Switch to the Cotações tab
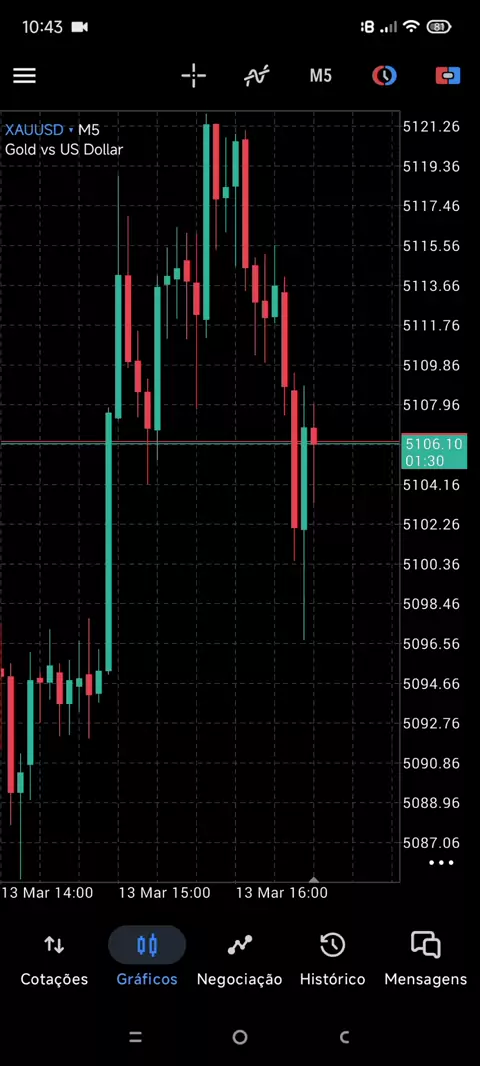480x1066 pixels. (54, 960)
